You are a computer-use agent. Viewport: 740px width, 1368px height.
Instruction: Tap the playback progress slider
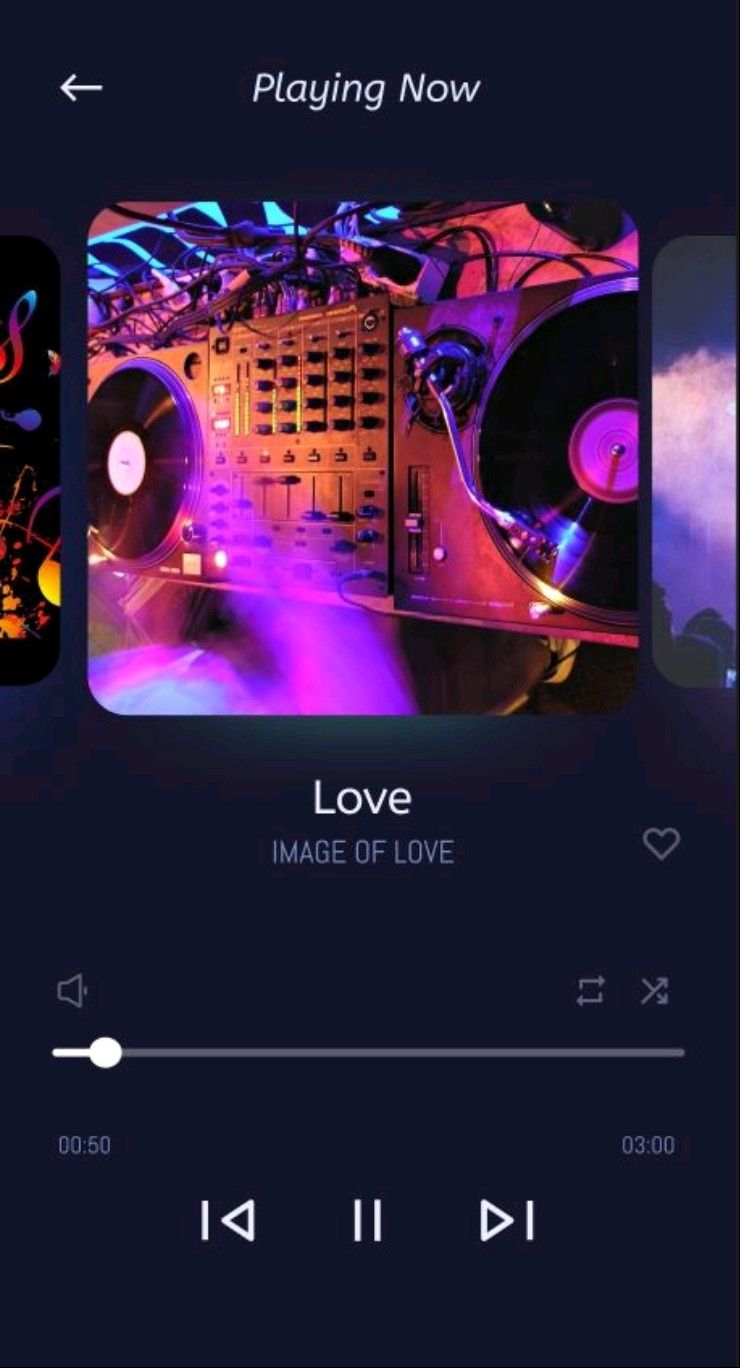(368, 1052)
